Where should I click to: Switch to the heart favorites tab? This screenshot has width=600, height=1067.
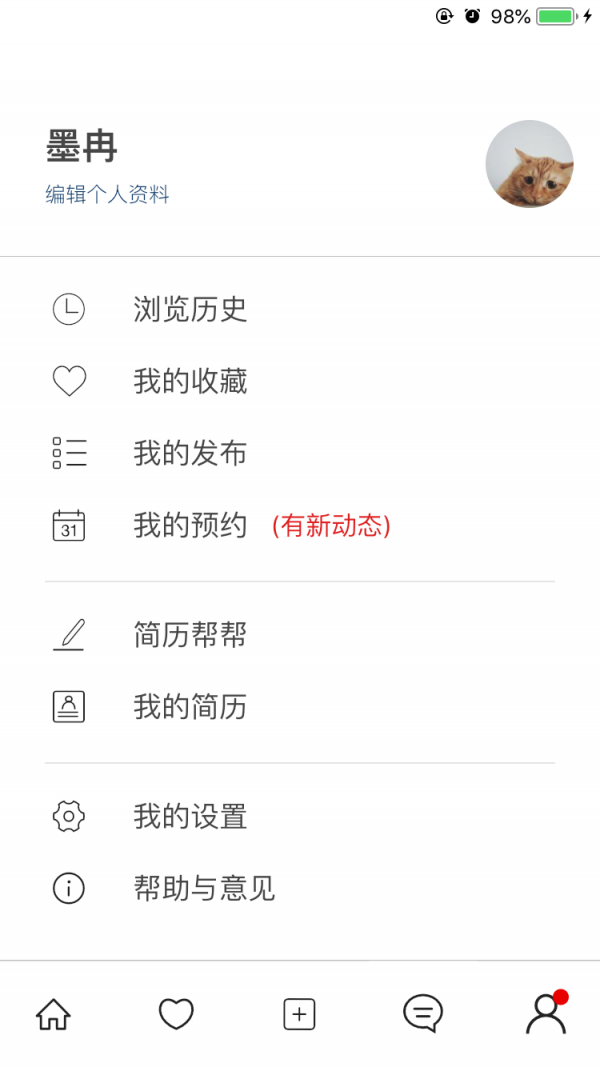(176, 1014)
